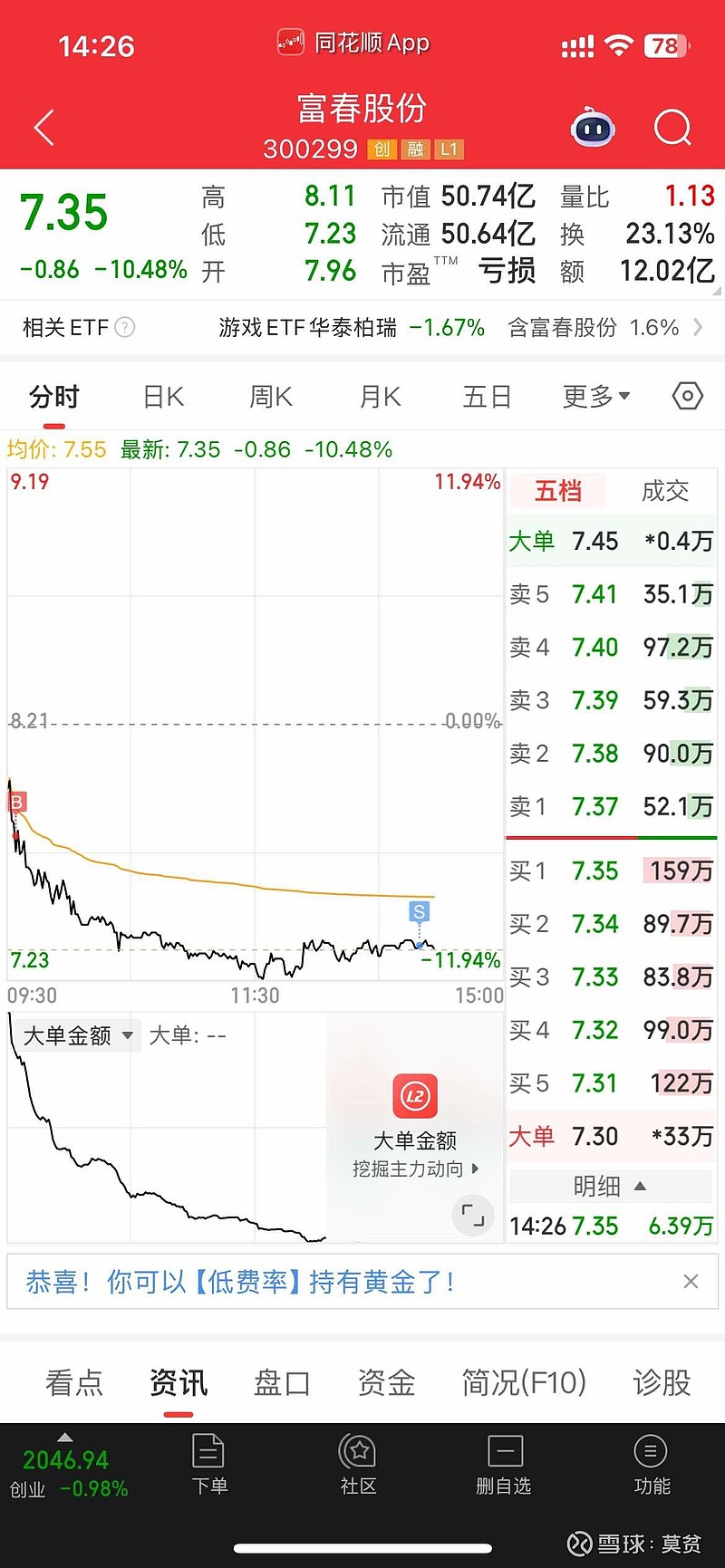Open the 大单金额 indicator dropdown
The image size is (725, 1568).
coord(78,1035)
